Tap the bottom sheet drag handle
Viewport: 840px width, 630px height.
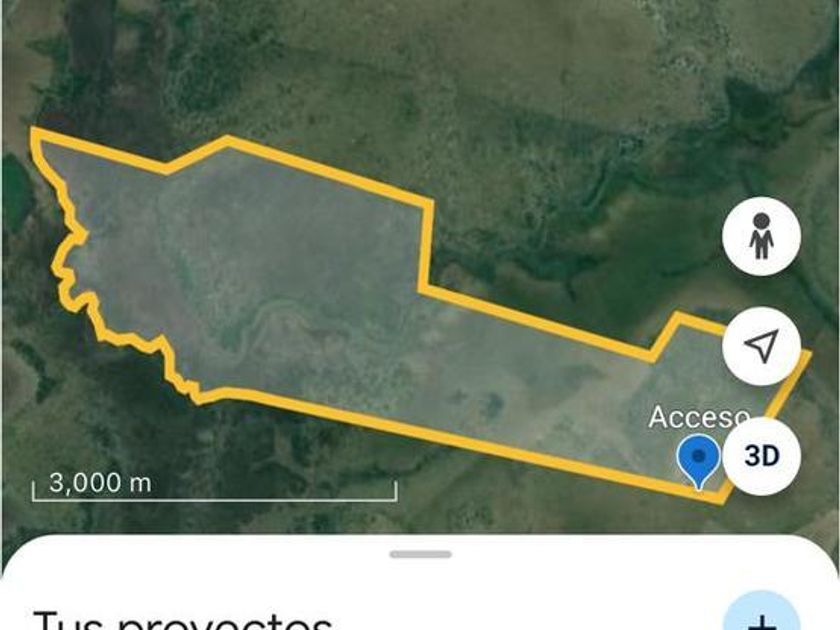420,554
